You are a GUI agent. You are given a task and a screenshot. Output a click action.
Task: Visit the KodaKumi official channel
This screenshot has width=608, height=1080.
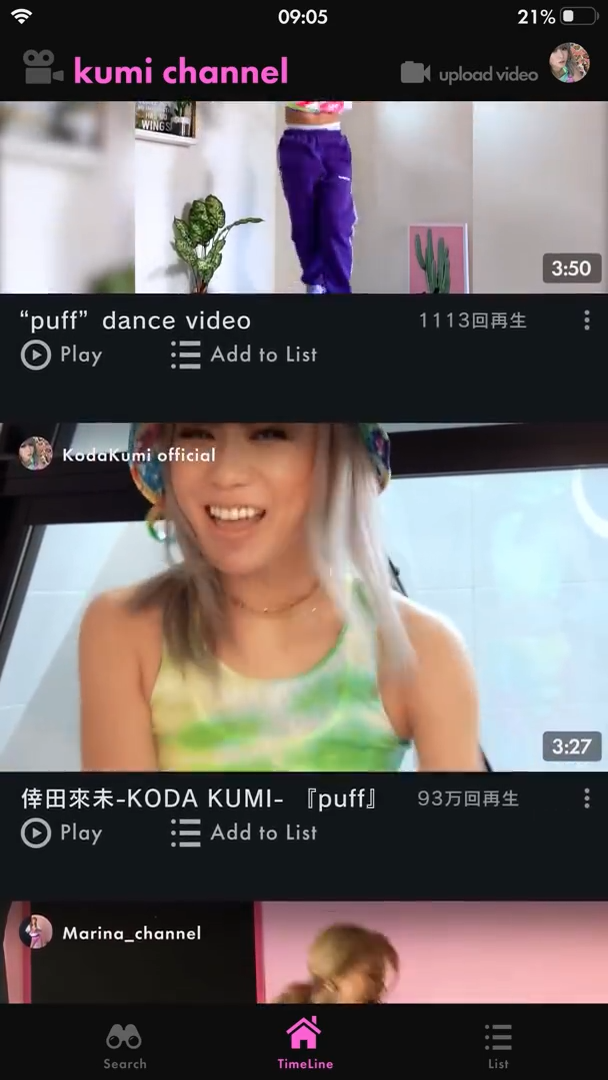tap(118, 455)
